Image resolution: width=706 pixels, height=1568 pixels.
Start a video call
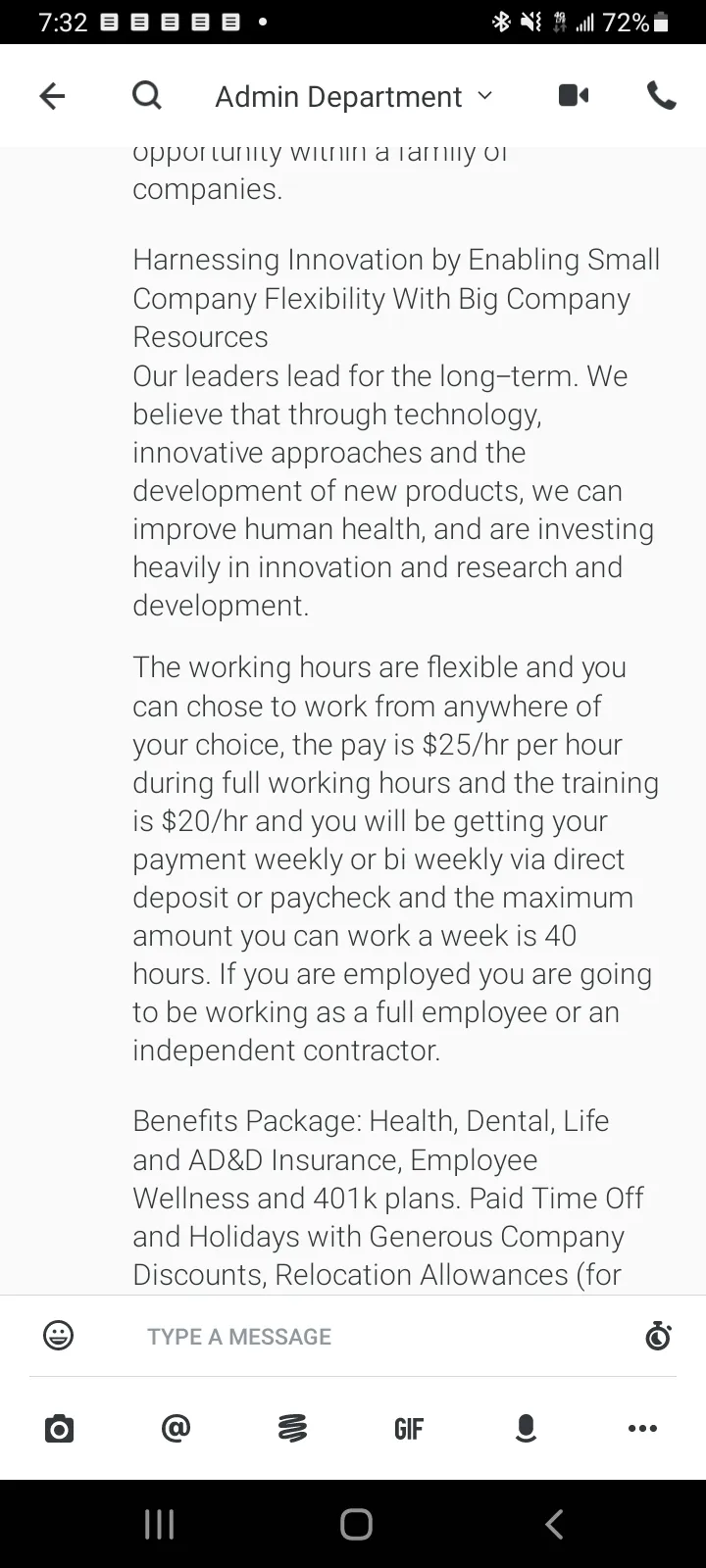[x=574, y=95]
